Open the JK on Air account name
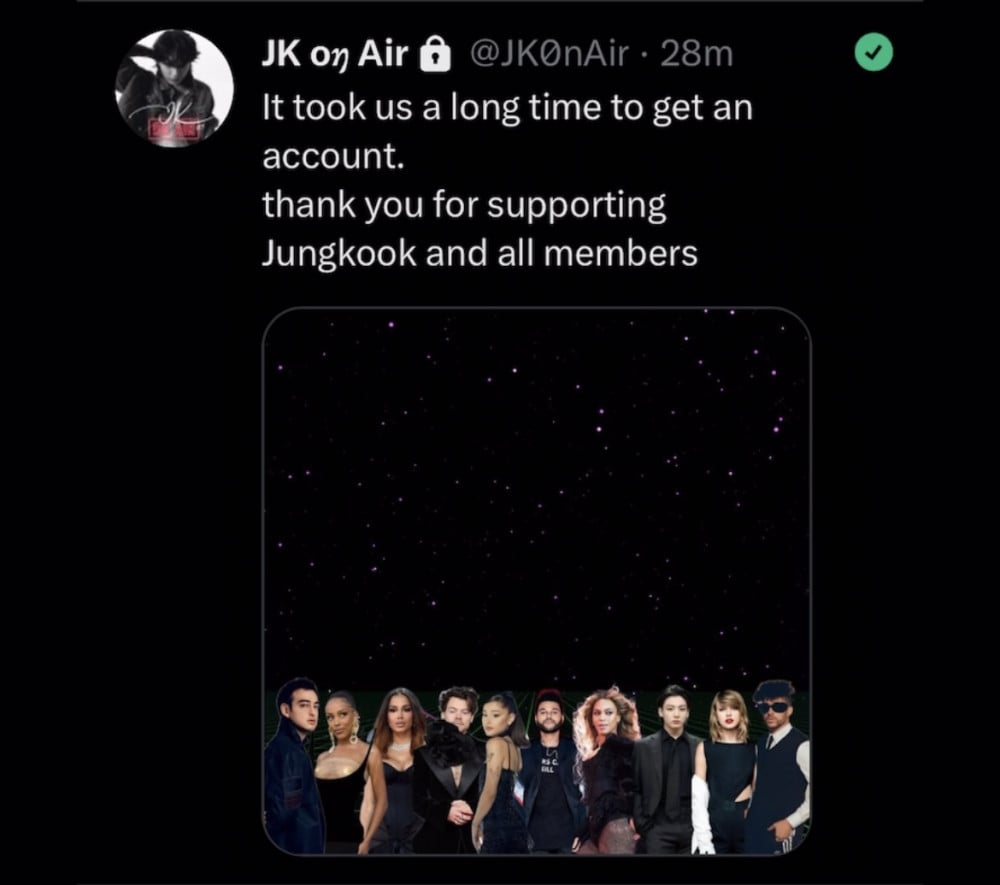 (334, 54)
